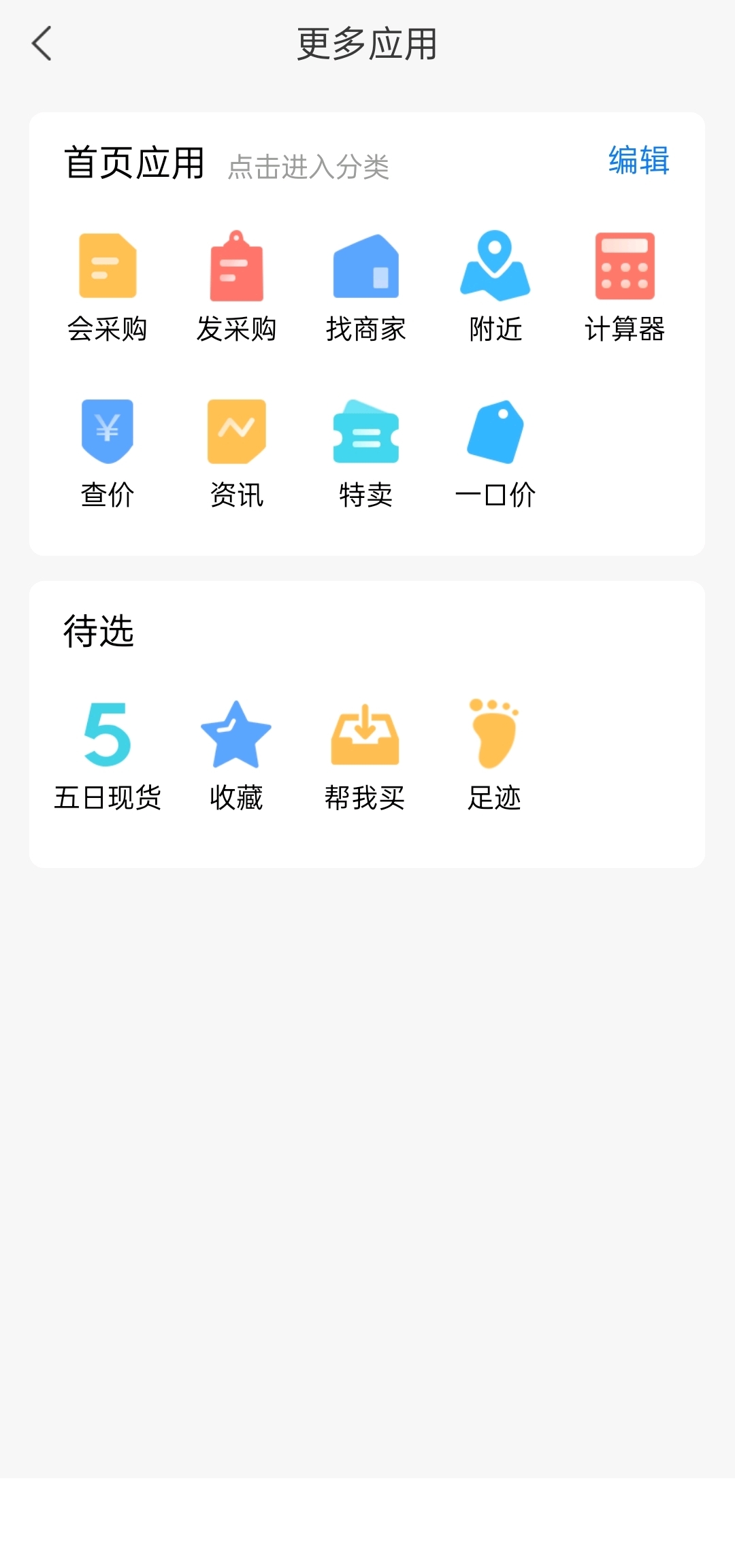Open 查价 price check

click(x=108, y=452)
